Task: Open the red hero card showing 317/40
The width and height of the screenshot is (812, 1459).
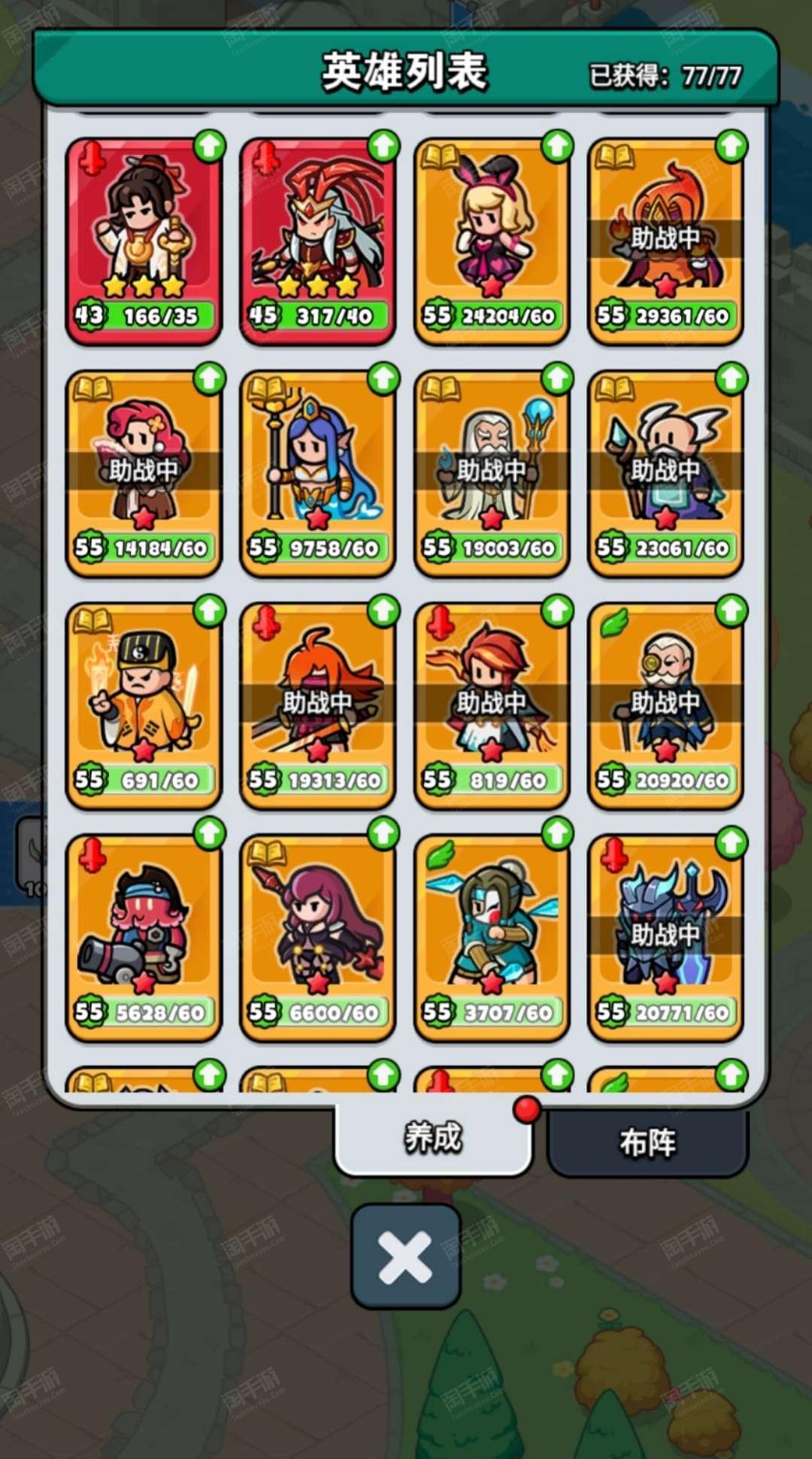Action: [x=317, y=241]
